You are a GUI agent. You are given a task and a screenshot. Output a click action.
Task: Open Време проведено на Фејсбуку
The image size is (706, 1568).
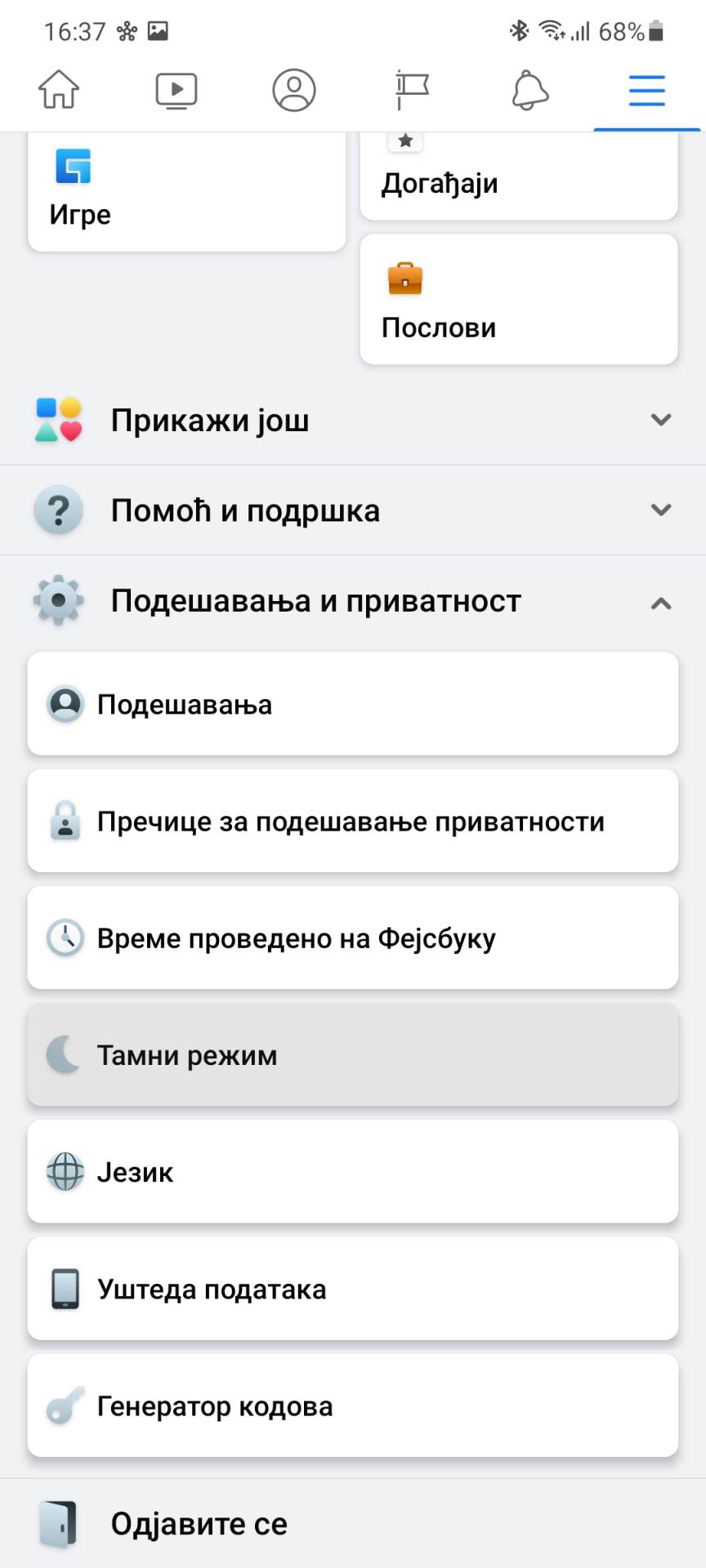click(x=353, y=938)
